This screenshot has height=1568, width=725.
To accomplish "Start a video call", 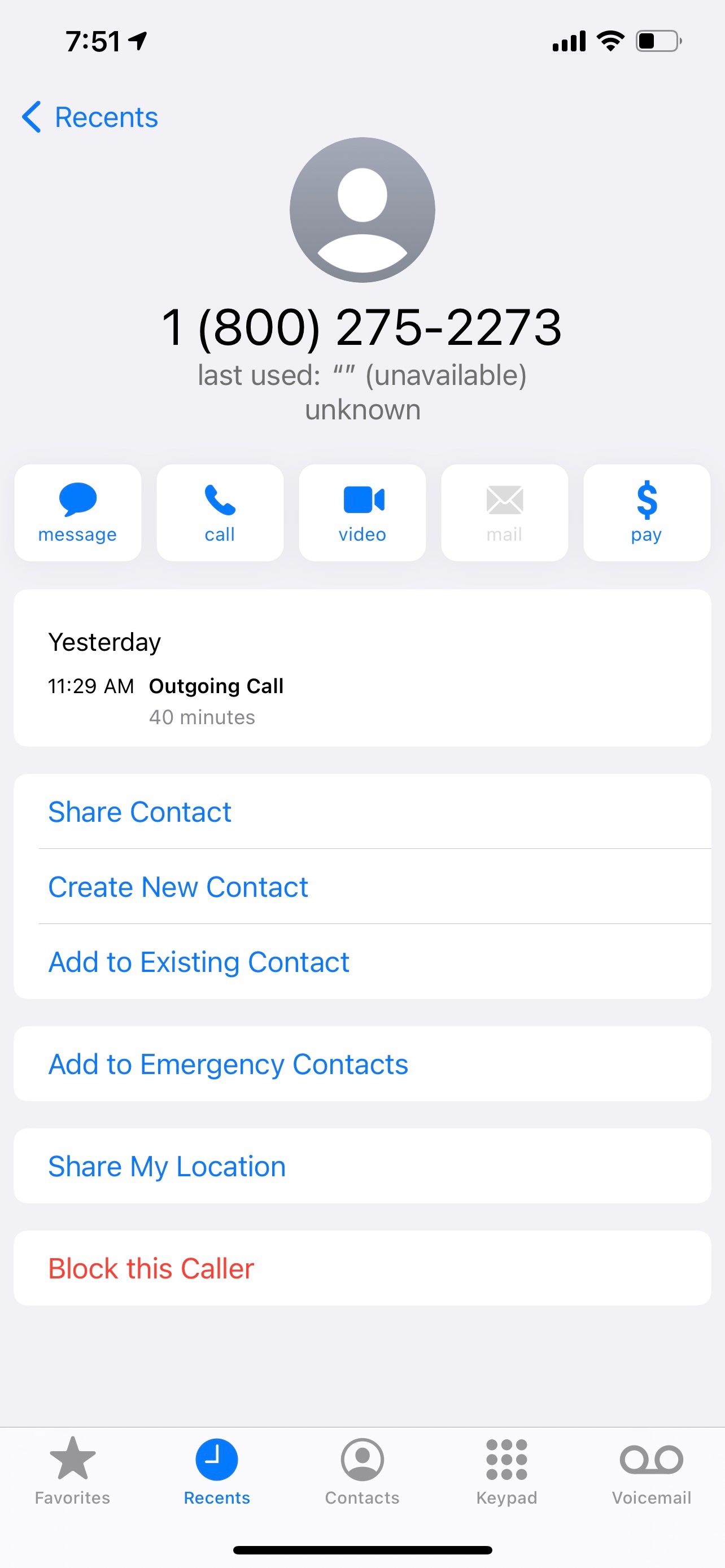I will (362, 513).
